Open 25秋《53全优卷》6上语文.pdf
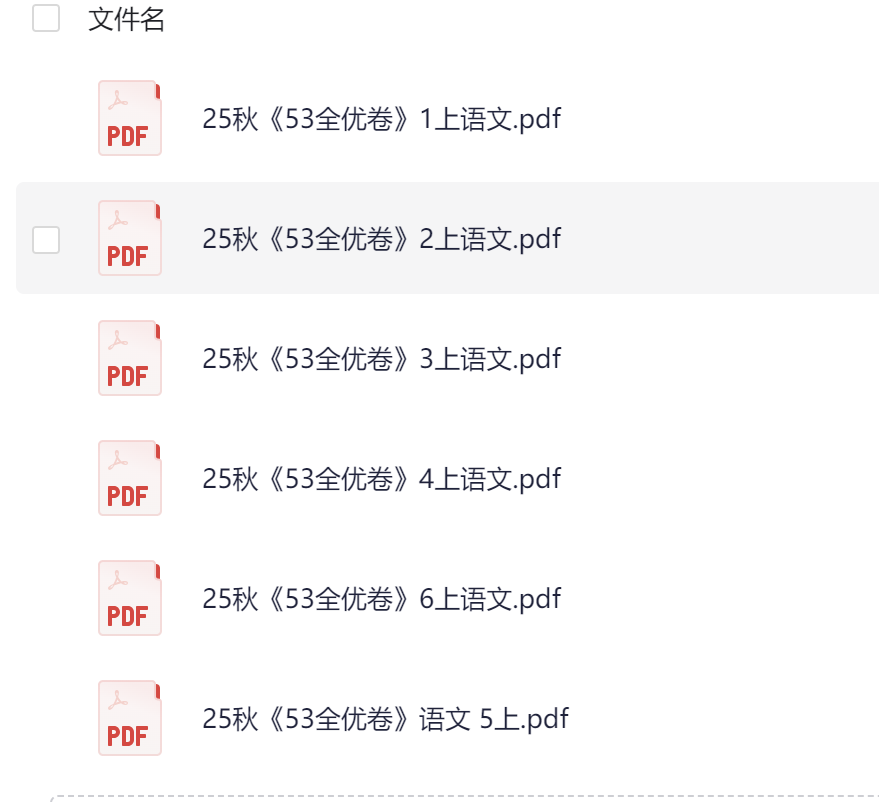Screen dimensions: 879x802 tap(381, 599)
